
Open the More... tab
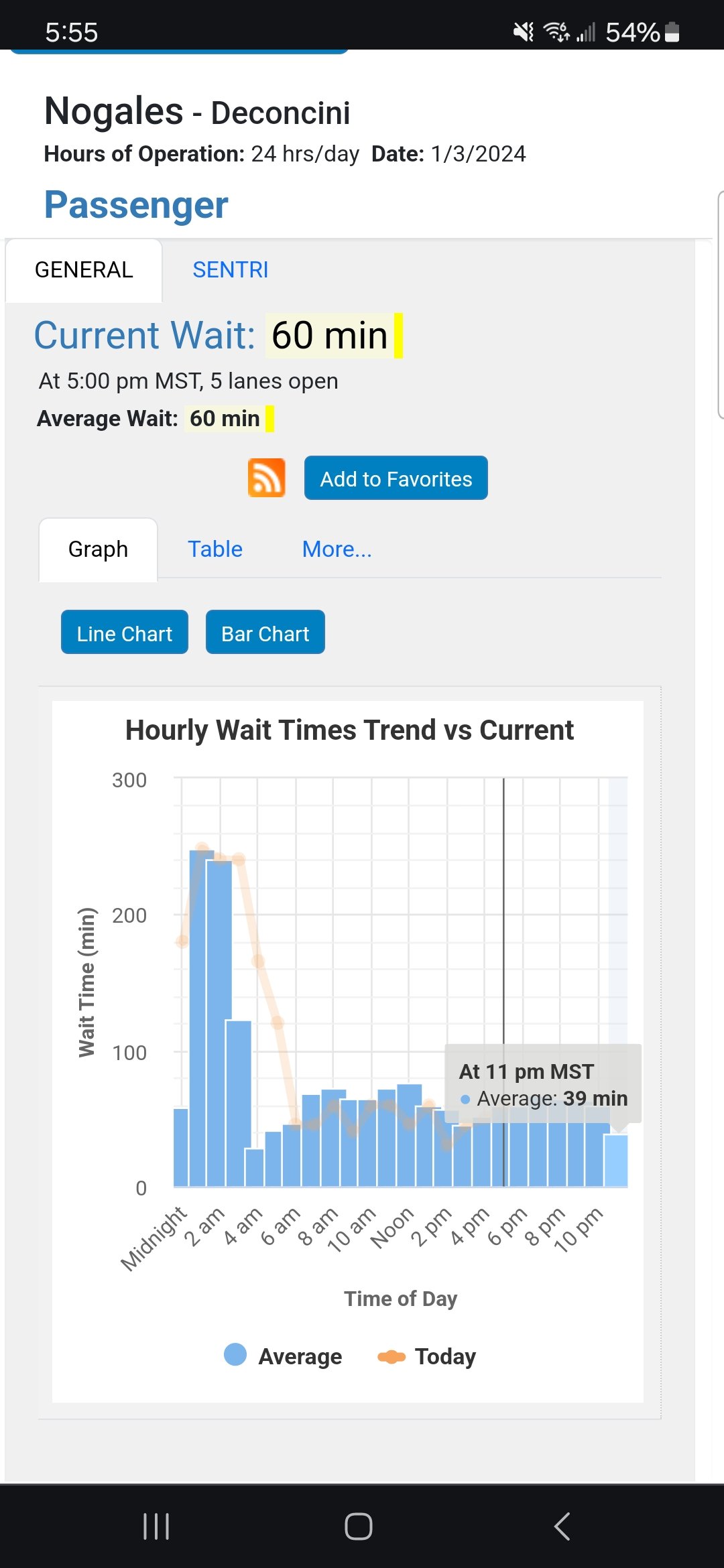pyautogui.click(x=337, y=549)
